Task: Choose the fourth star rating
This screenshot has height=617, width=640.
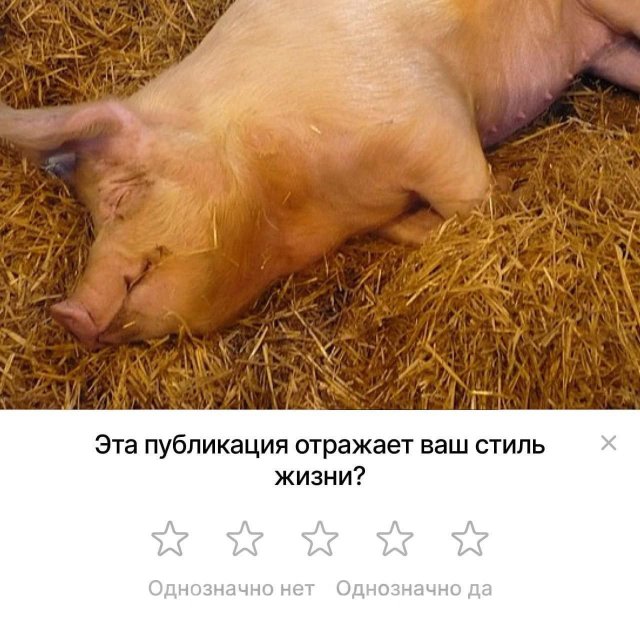Action: (395, 539)
